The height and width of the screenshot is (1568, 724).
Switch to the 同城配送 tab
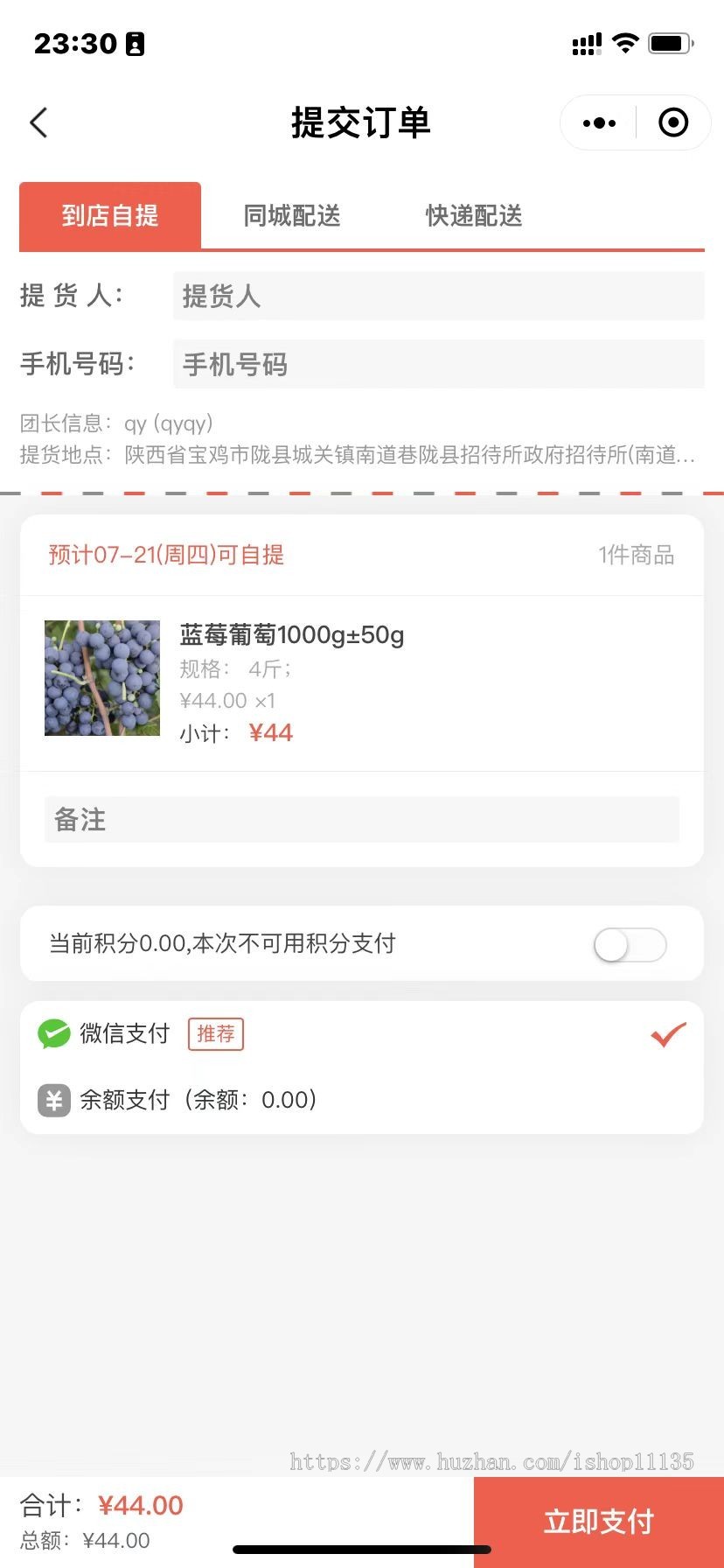[x=292, y=215]
